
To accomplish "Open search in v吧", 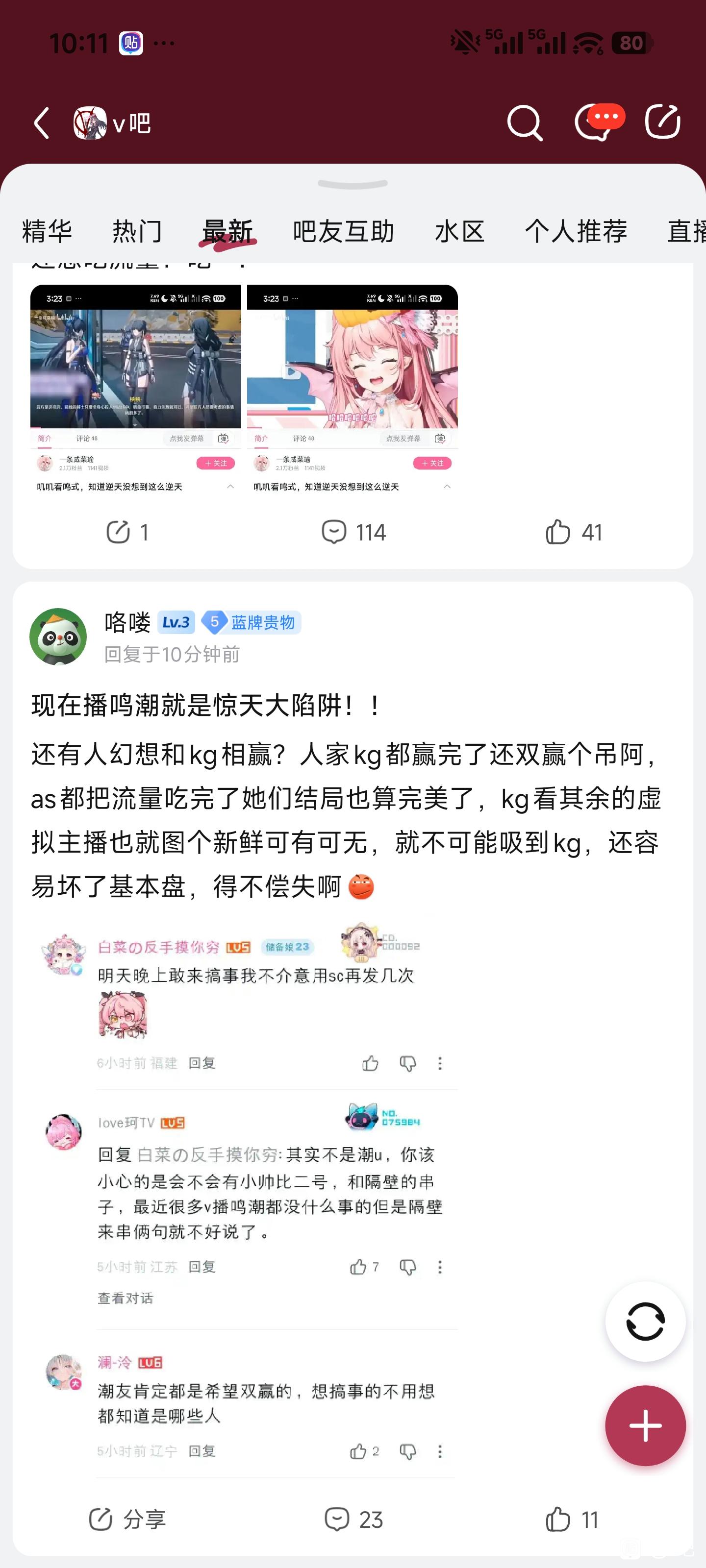I will pyautogui.click(x=525, y=123).
